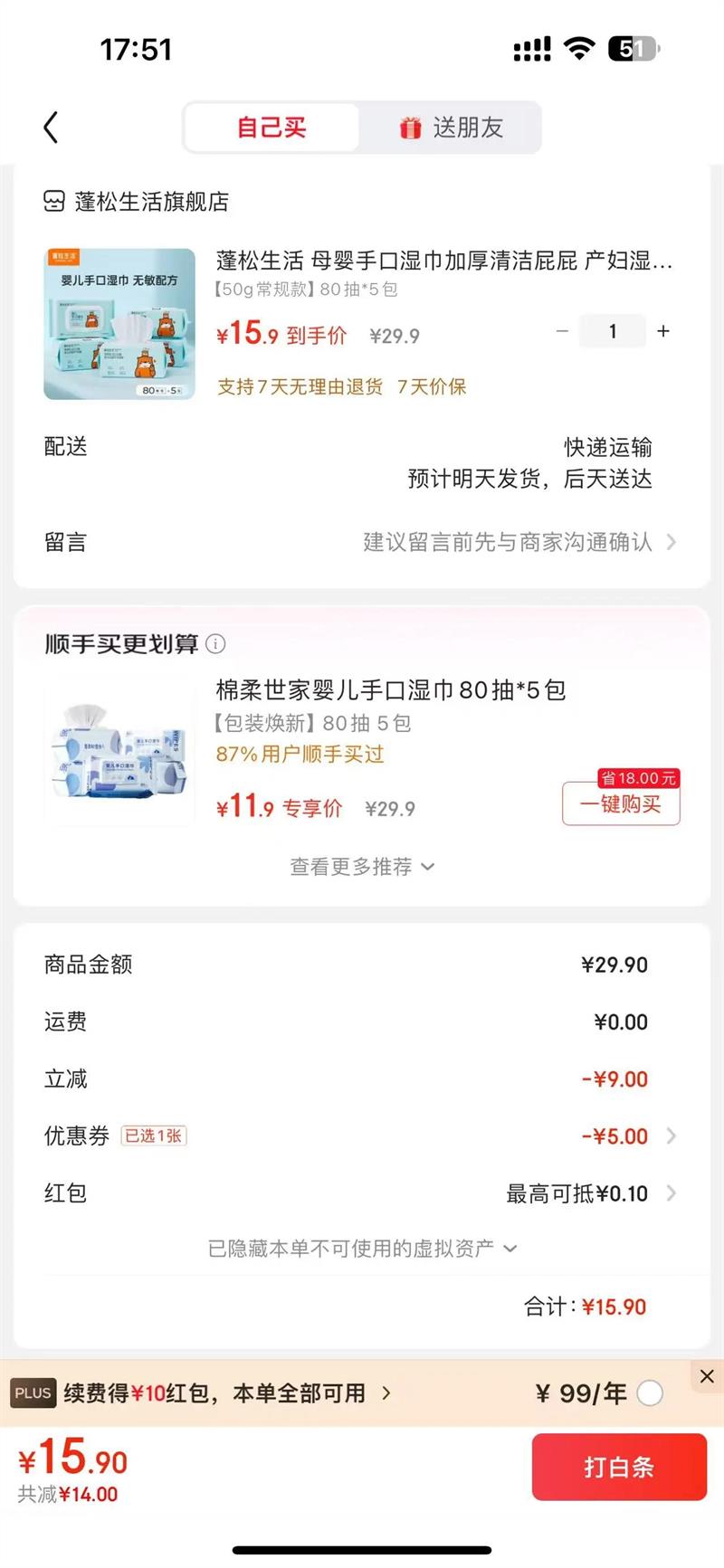724x1568 pixels.
Task: Expand 已隐藏本单不可使用的虚拟资产
Action: pos(361,1249)
